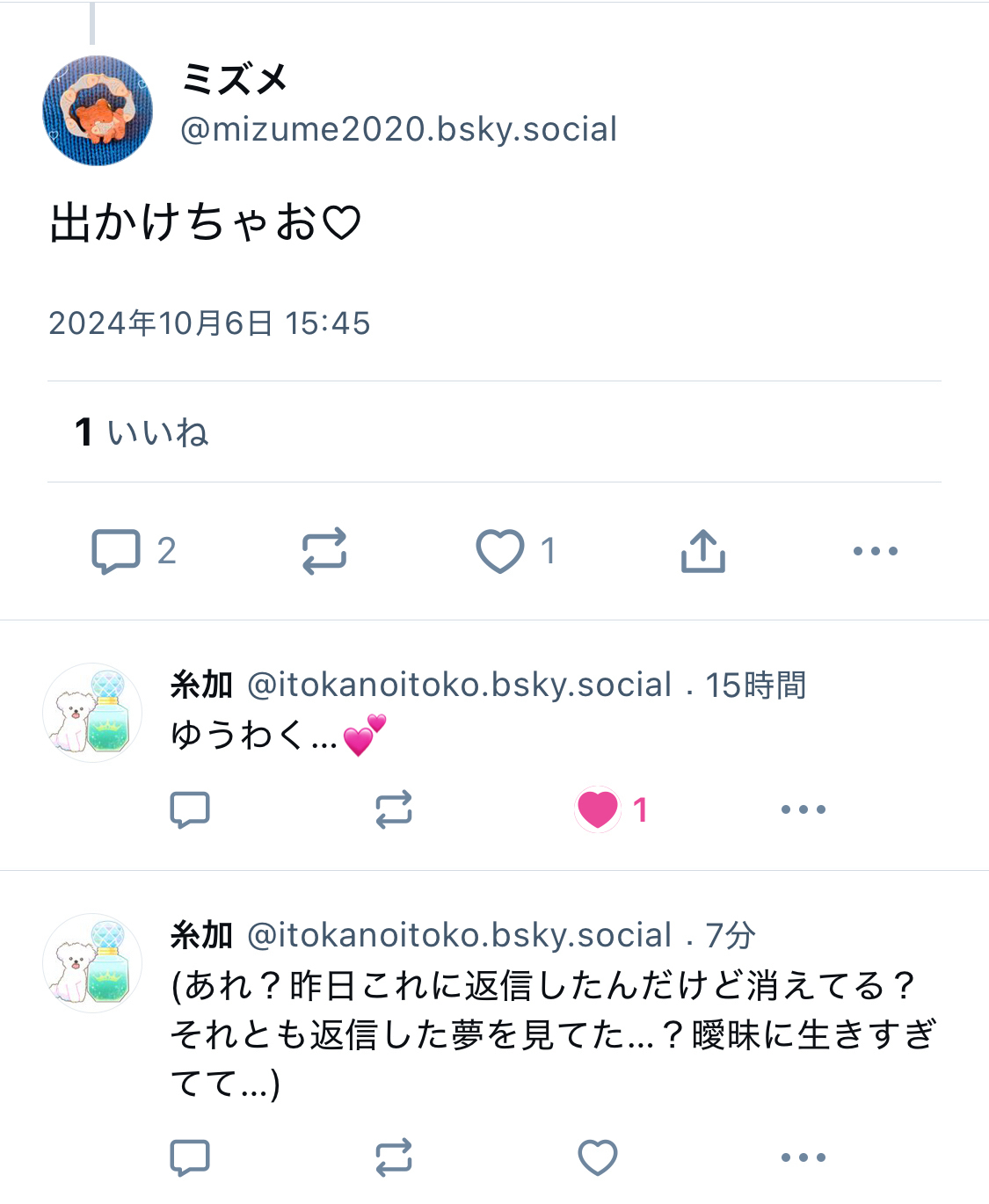View who liked via 1 いいね
The image size is (989, 1204).
pos(142,432)
